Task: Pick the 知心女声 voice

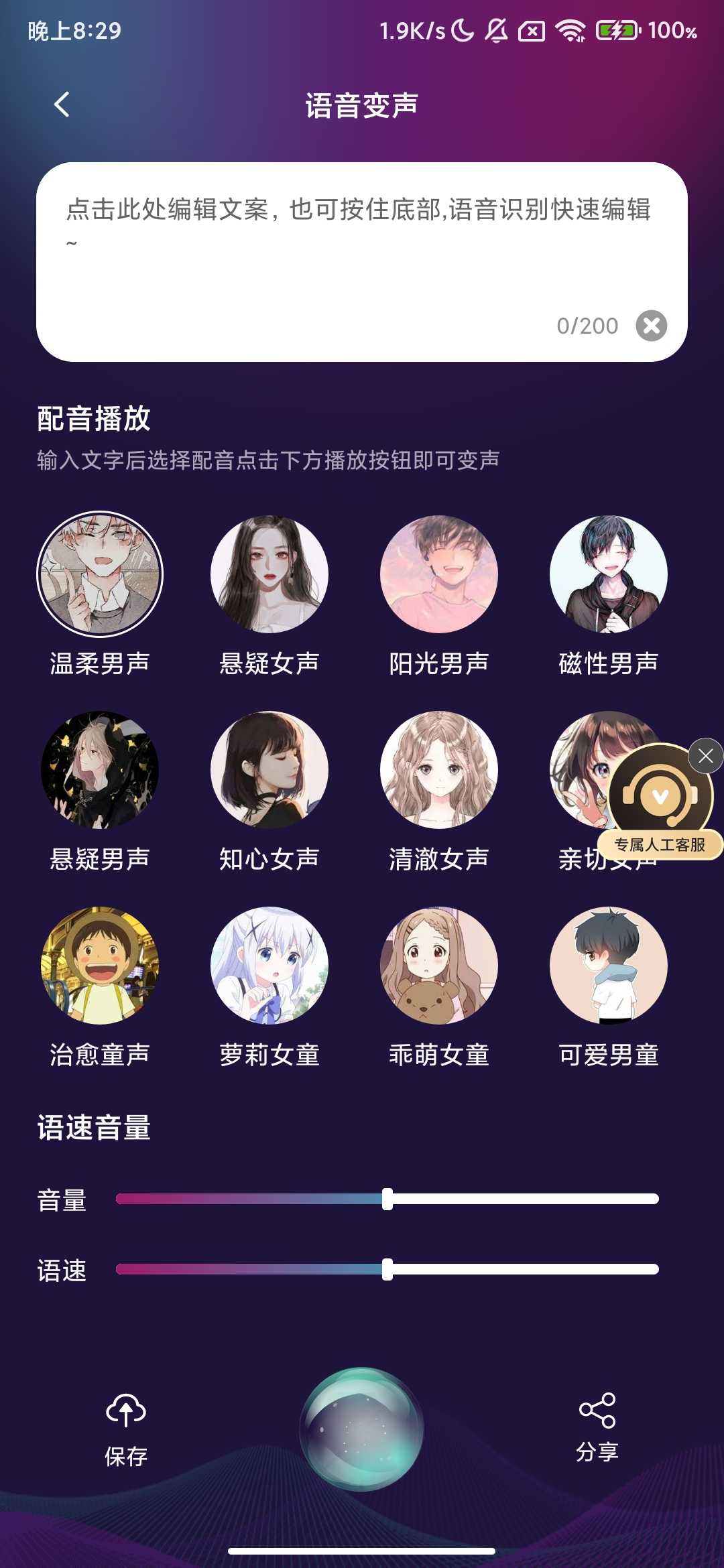Action: (269, 770)
